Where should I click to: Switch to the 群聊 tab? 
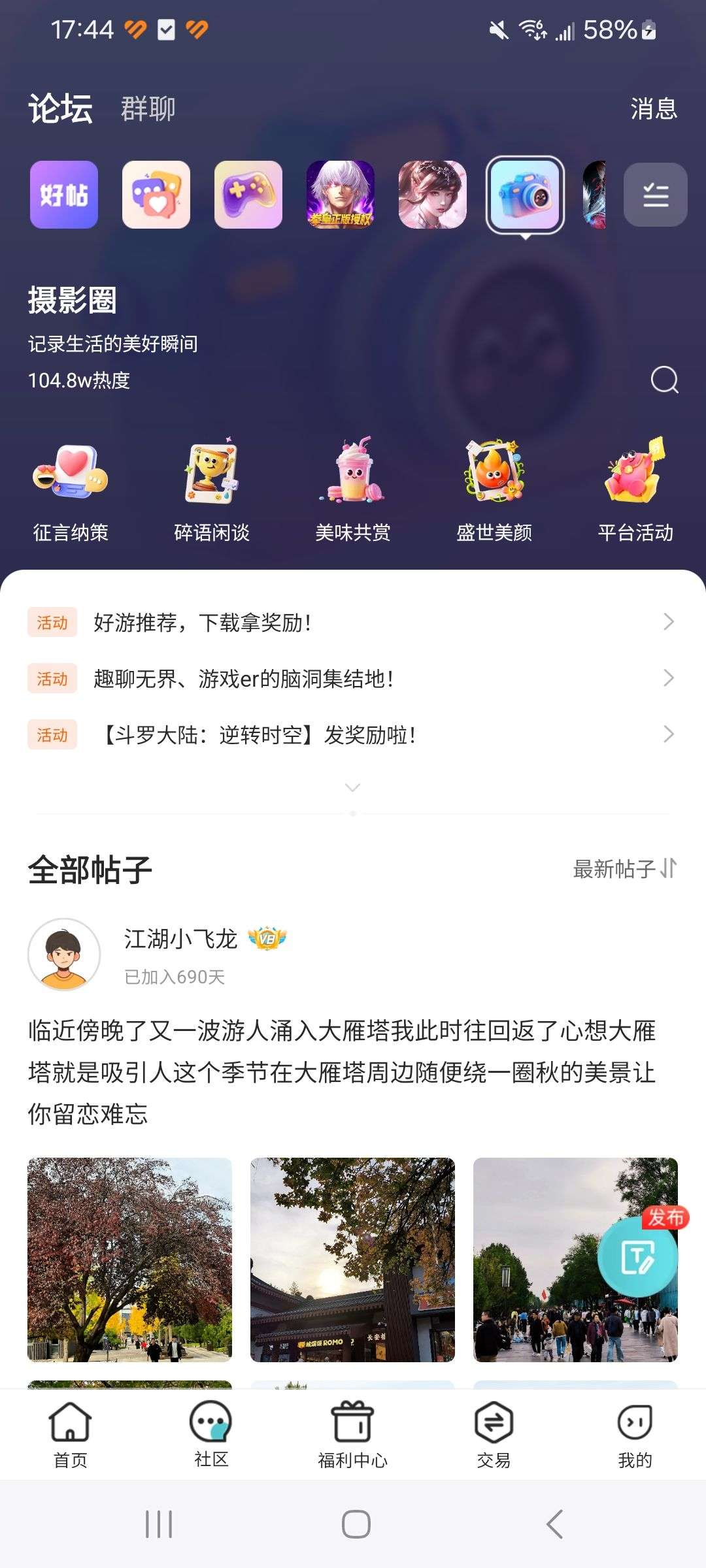point(148,108)
